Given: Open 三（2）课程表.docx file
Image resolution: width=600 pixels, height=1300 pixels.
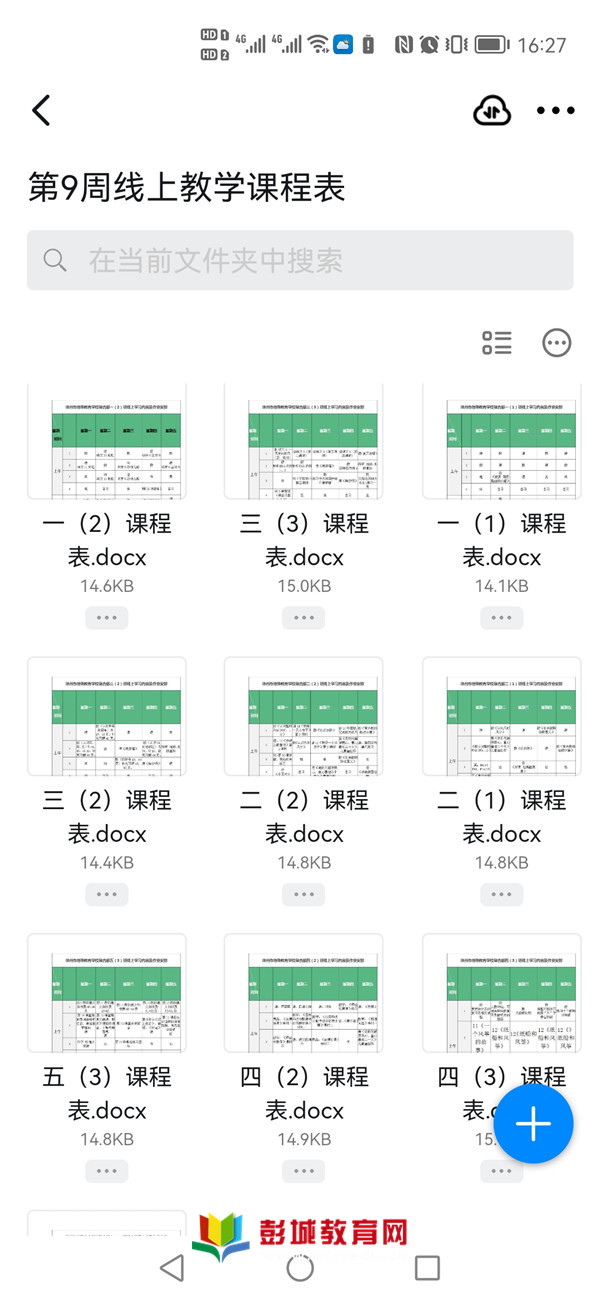Looking at the screenshot, I should [x=107, y=717].
